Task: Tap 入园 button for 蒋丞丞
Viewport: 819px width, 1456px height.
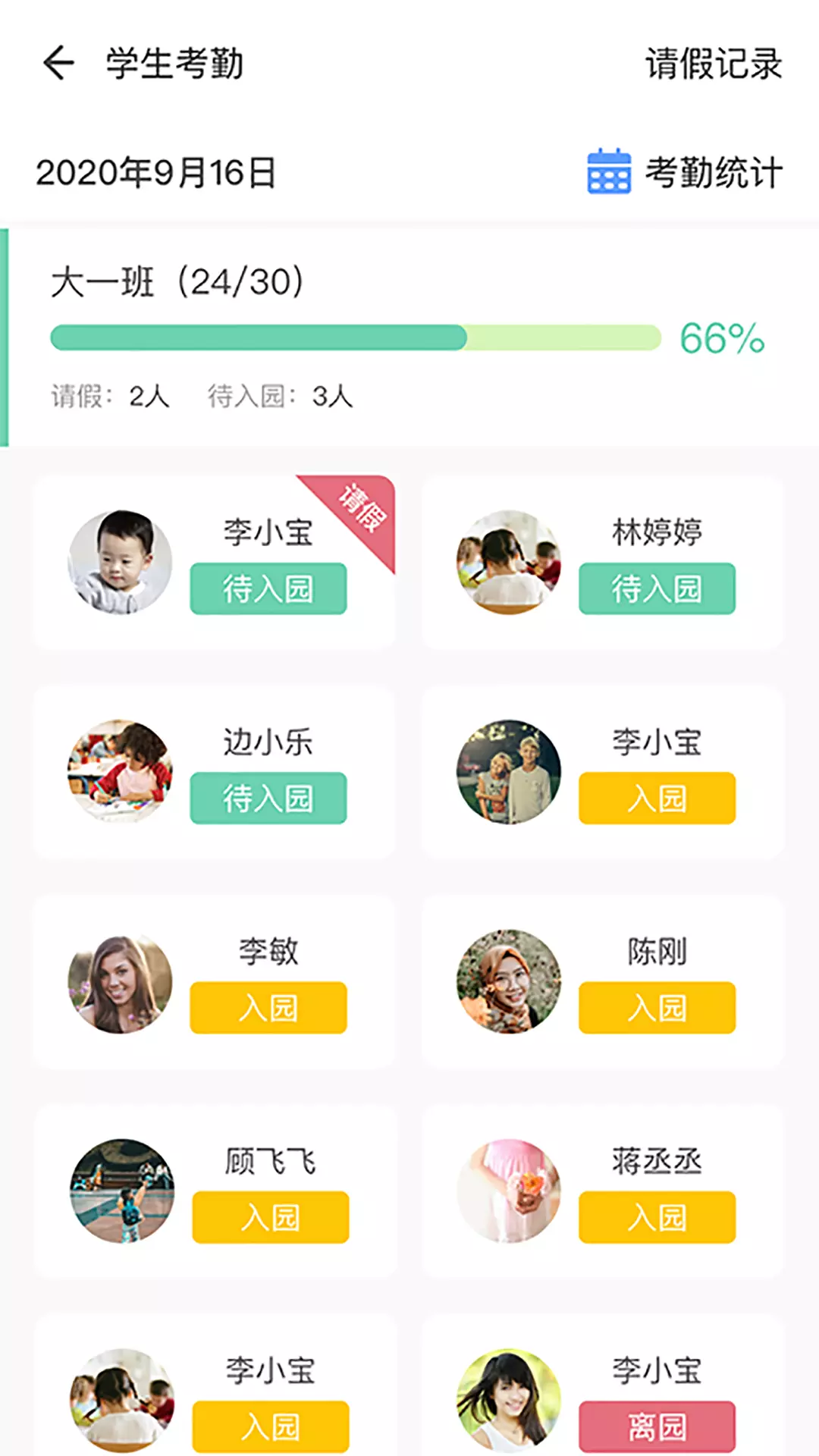Action: (657, 1217)
